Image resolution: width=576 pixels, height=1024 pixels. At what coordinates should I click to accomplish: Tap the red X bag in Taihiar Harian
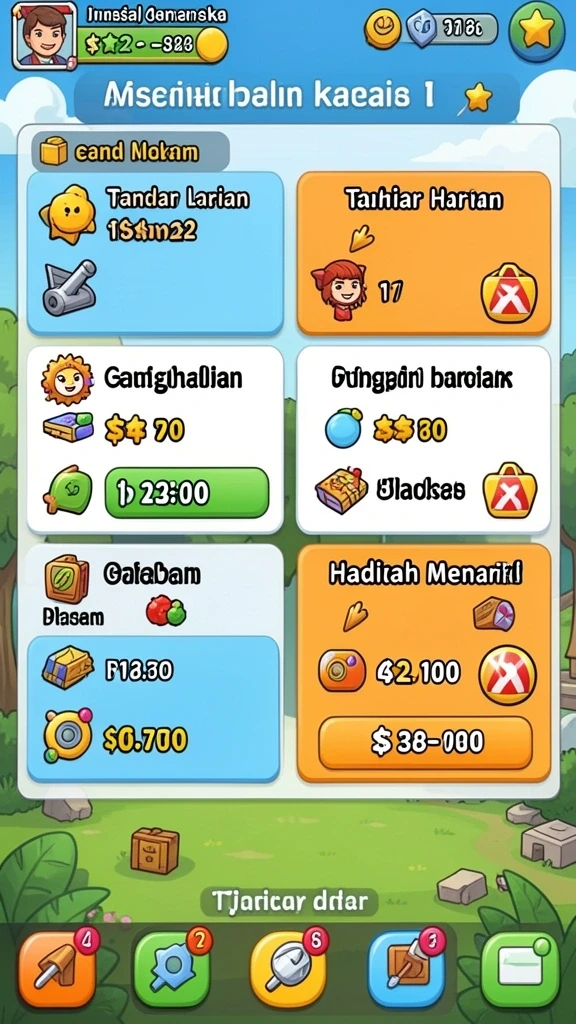[509, 293]
